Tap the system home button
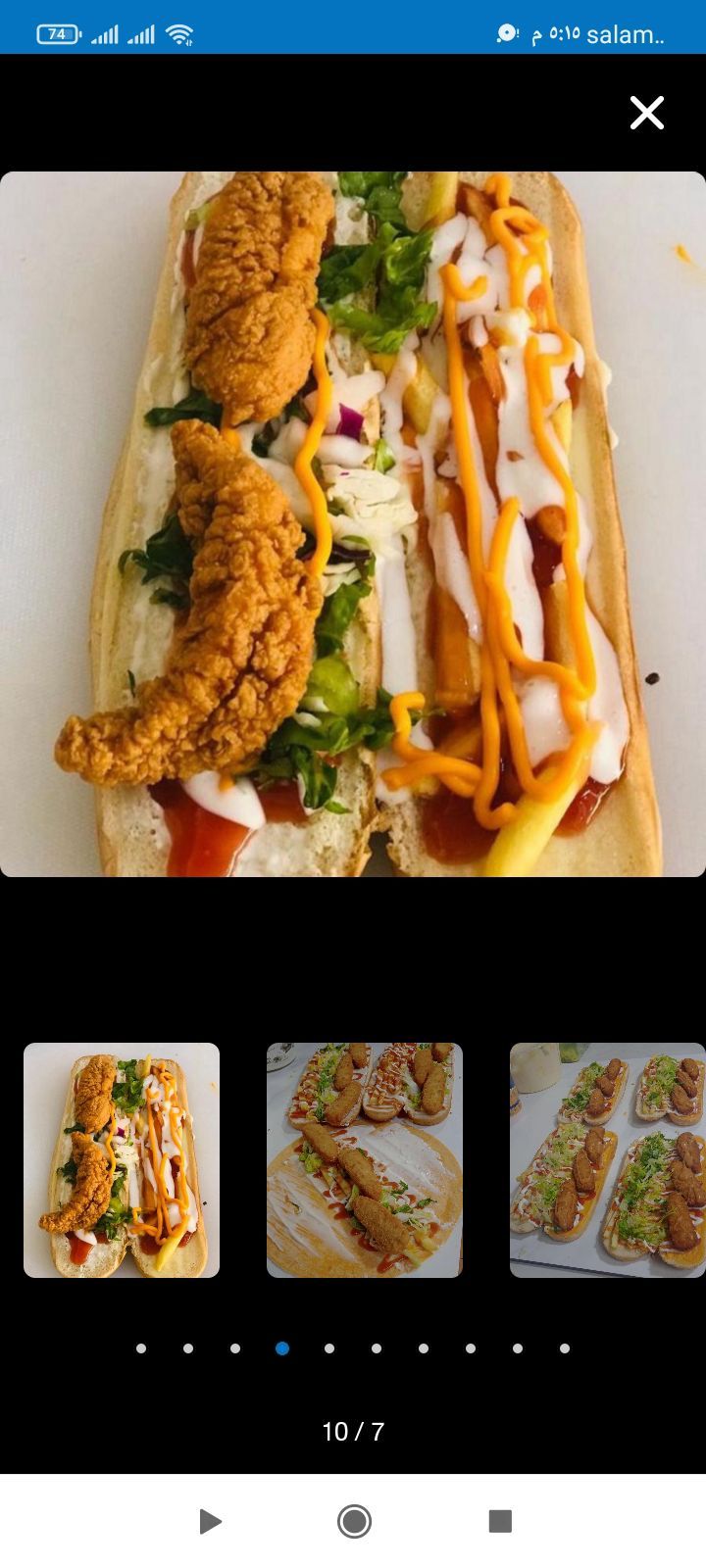The height and width of the screenshot is (1568, 706). pos(354,1521)
